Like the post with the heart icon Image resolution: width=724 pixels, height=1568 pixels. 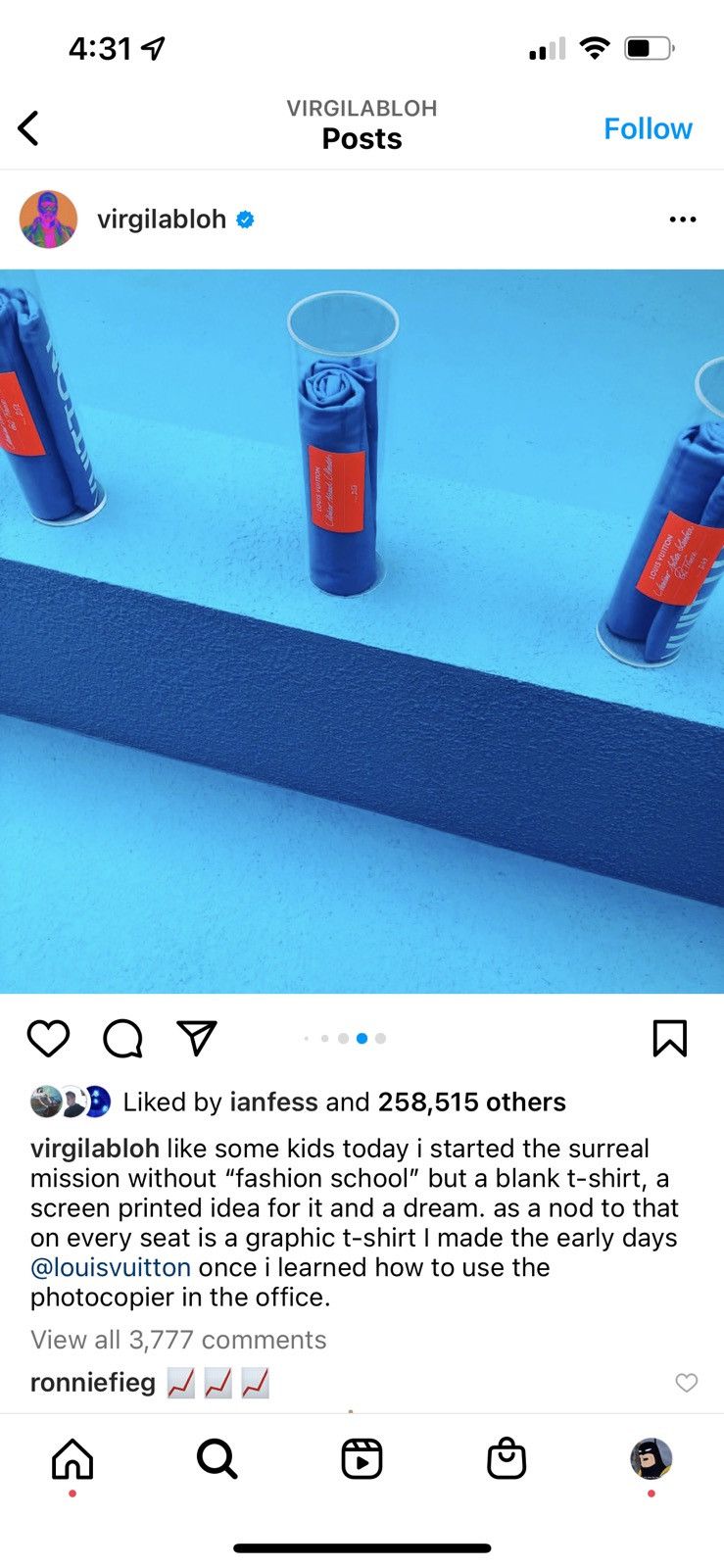pyautogui.click(x=48, y=1038)
